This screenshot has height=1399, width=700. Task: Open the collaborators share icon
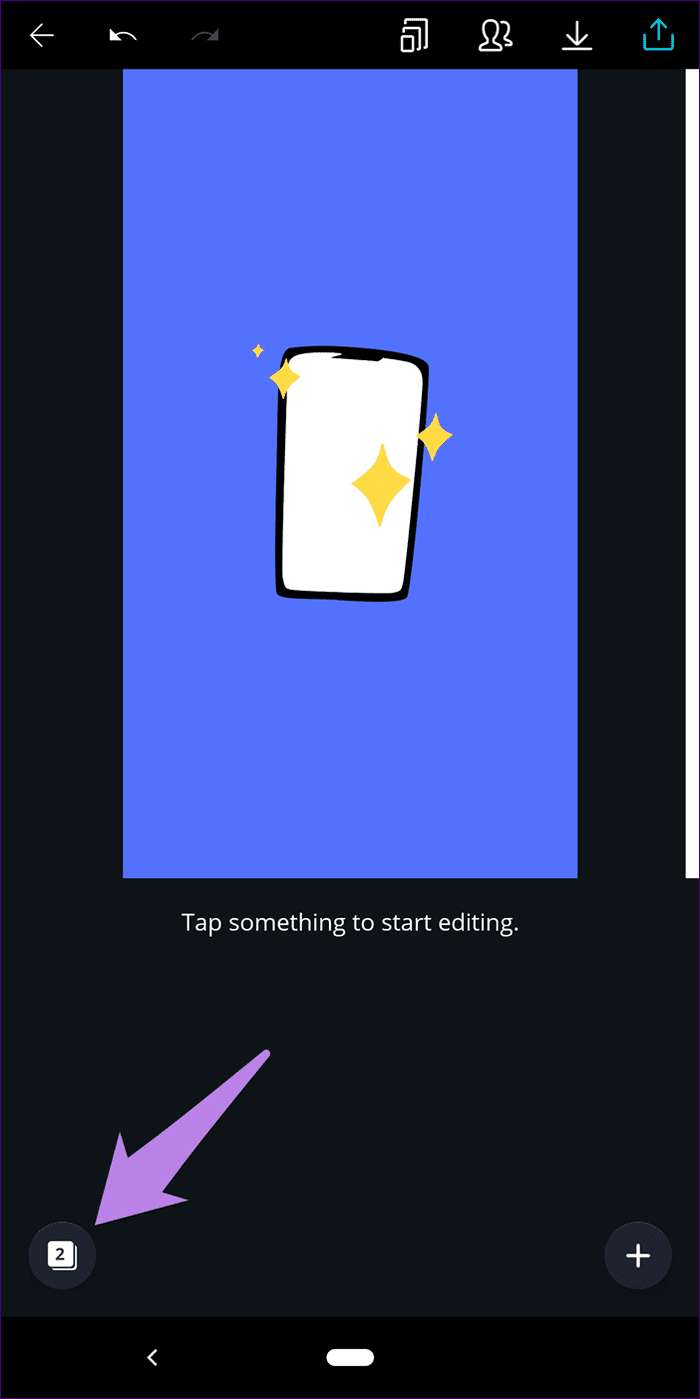[x=495, y=36]
